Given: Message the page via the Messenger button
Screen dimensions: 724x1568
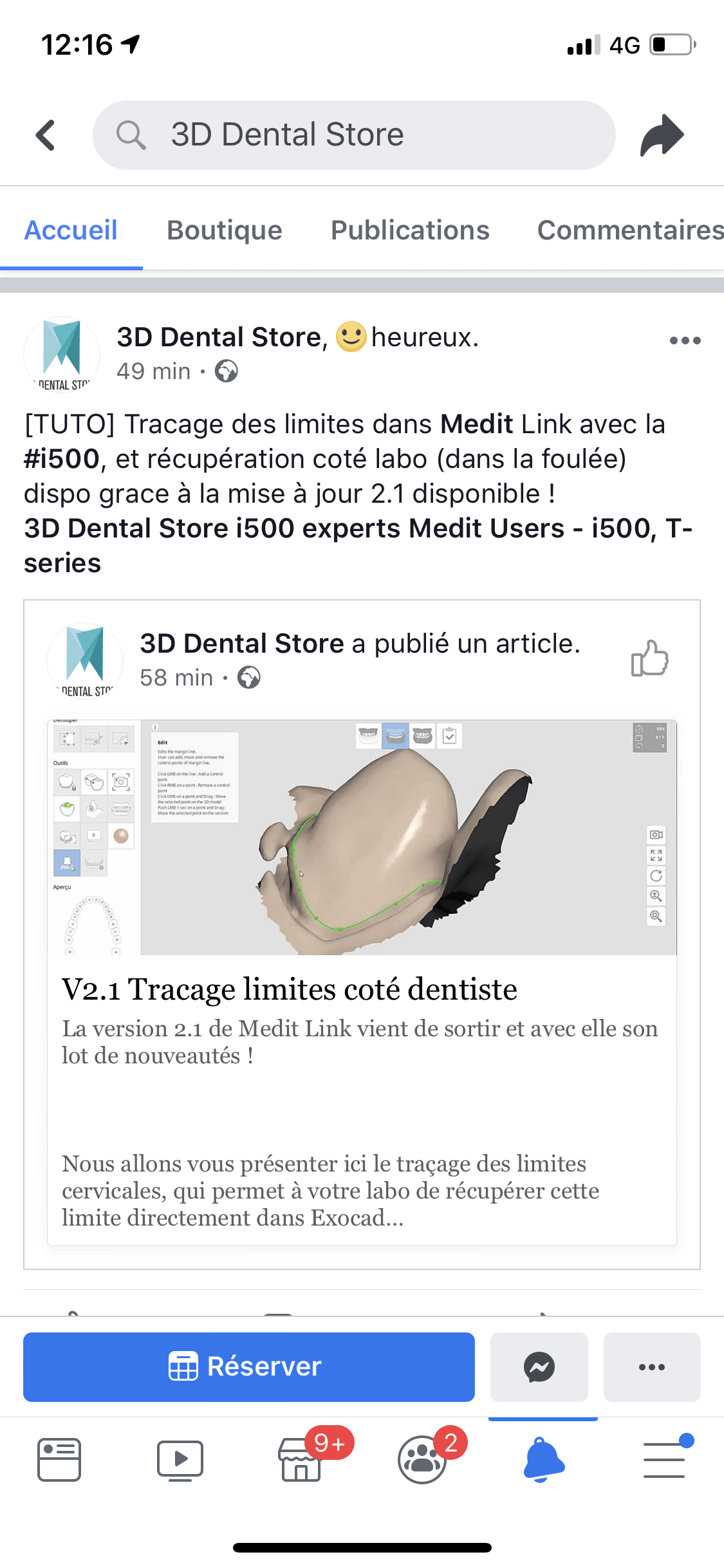Looking at the screenshot, I should [539, 1367].
